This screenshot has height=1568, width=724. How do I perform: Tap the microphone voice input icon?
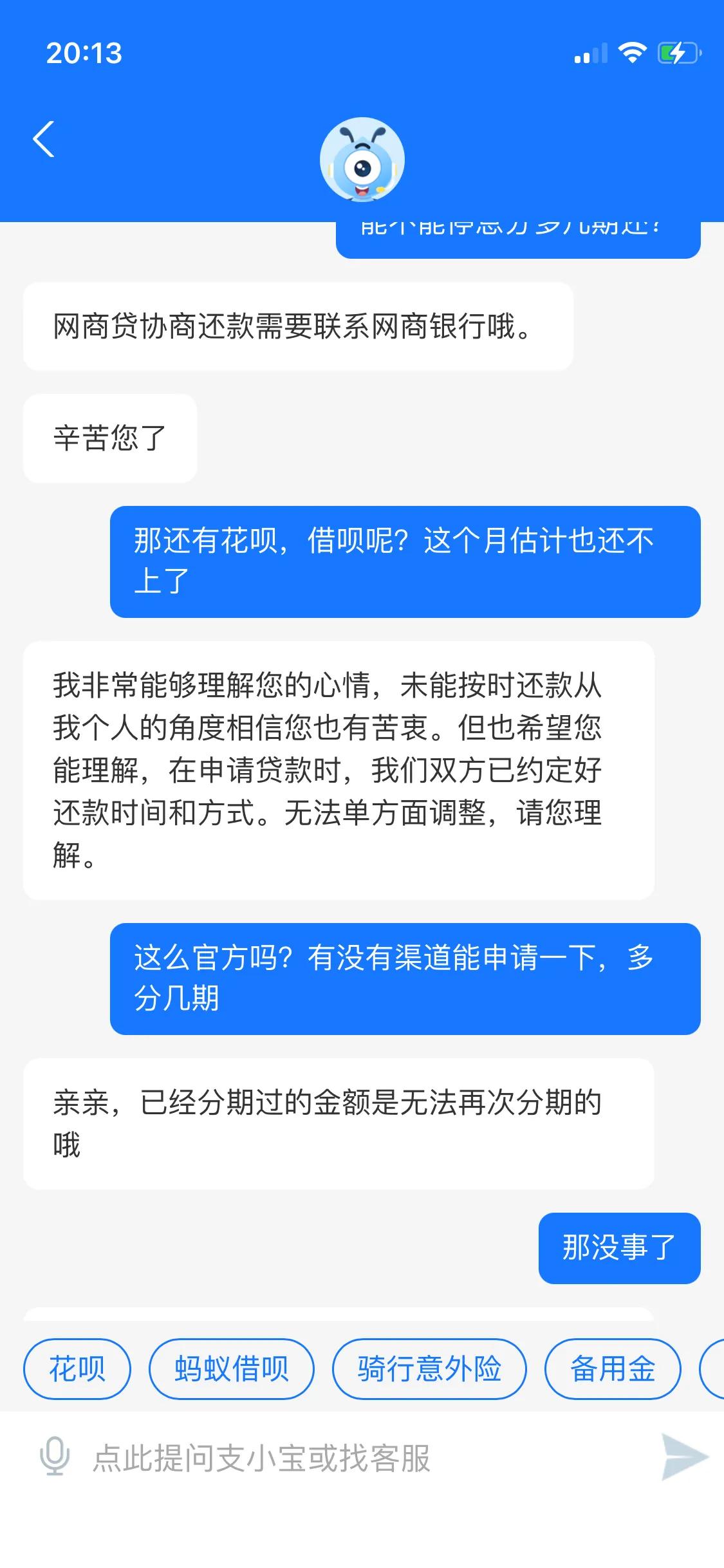click(54, 1457)
